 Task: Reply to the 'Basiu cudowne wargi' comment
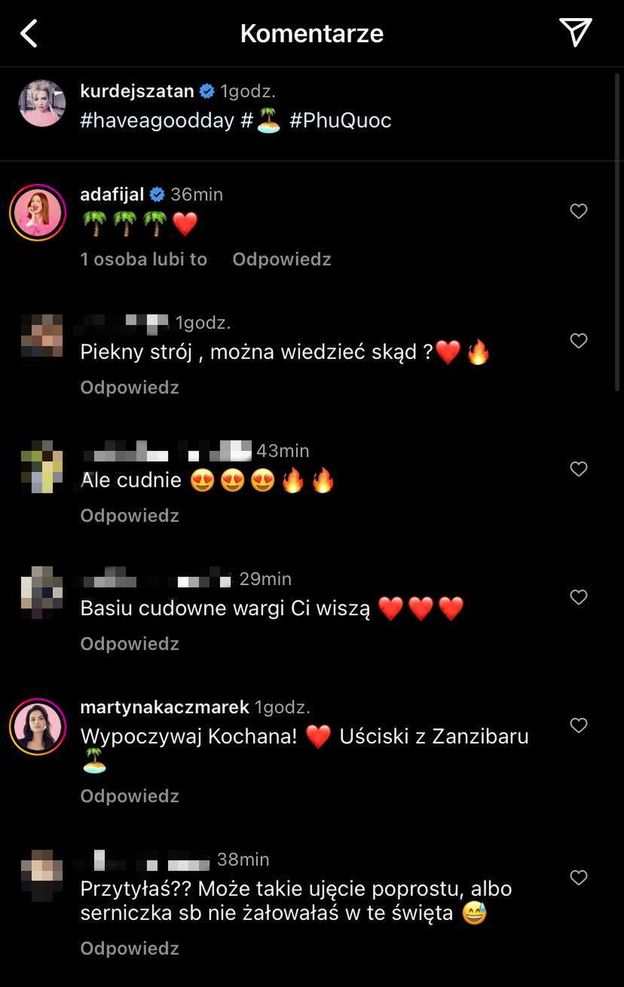click(129, 644)
